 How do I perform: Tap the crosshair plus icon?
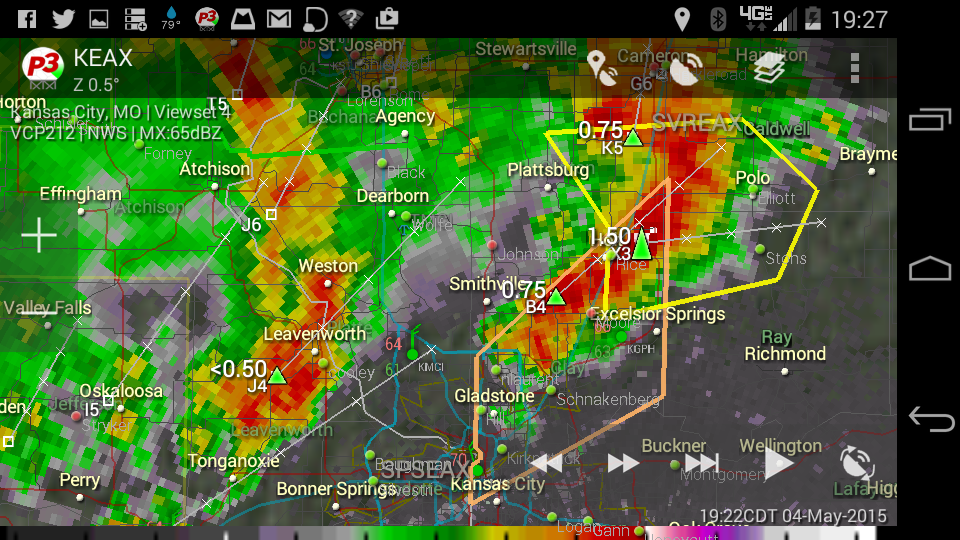(x=39, y=235)
